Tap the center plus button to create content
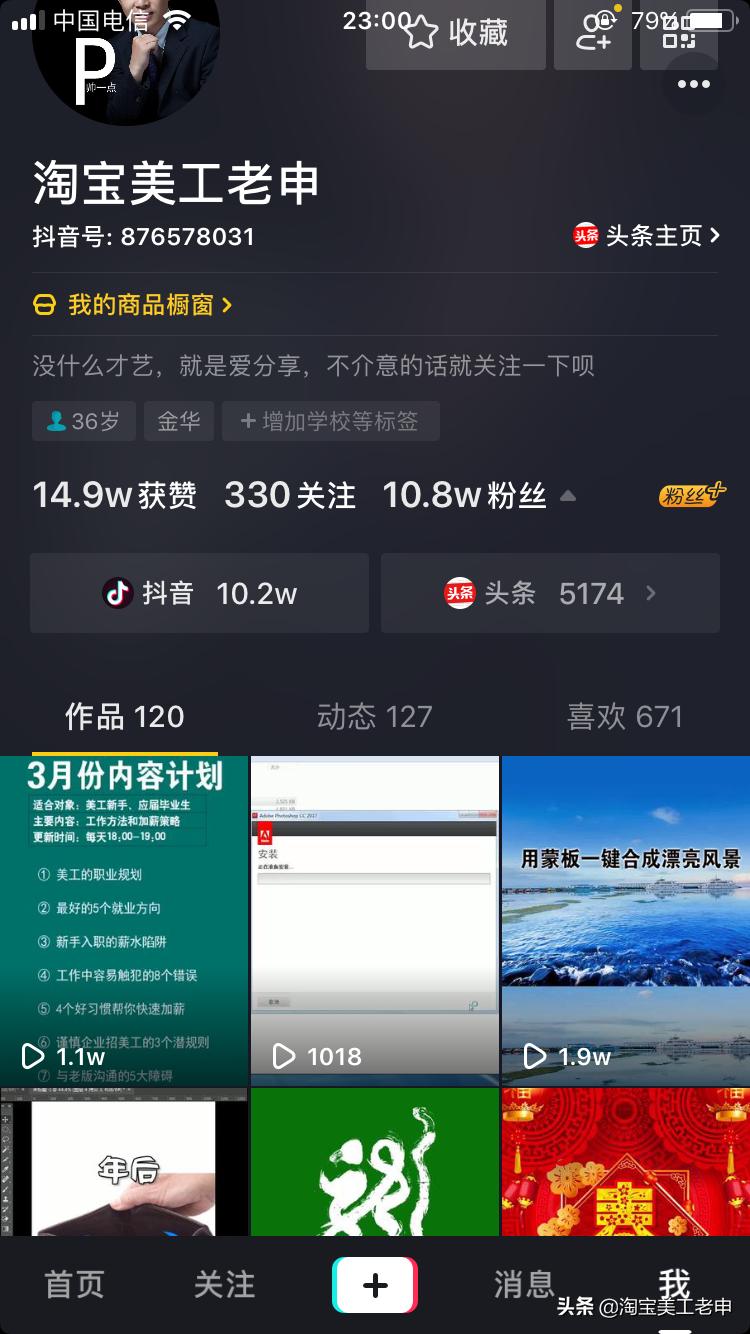Screen dimensions: 750x1334 coord(374,1283)
